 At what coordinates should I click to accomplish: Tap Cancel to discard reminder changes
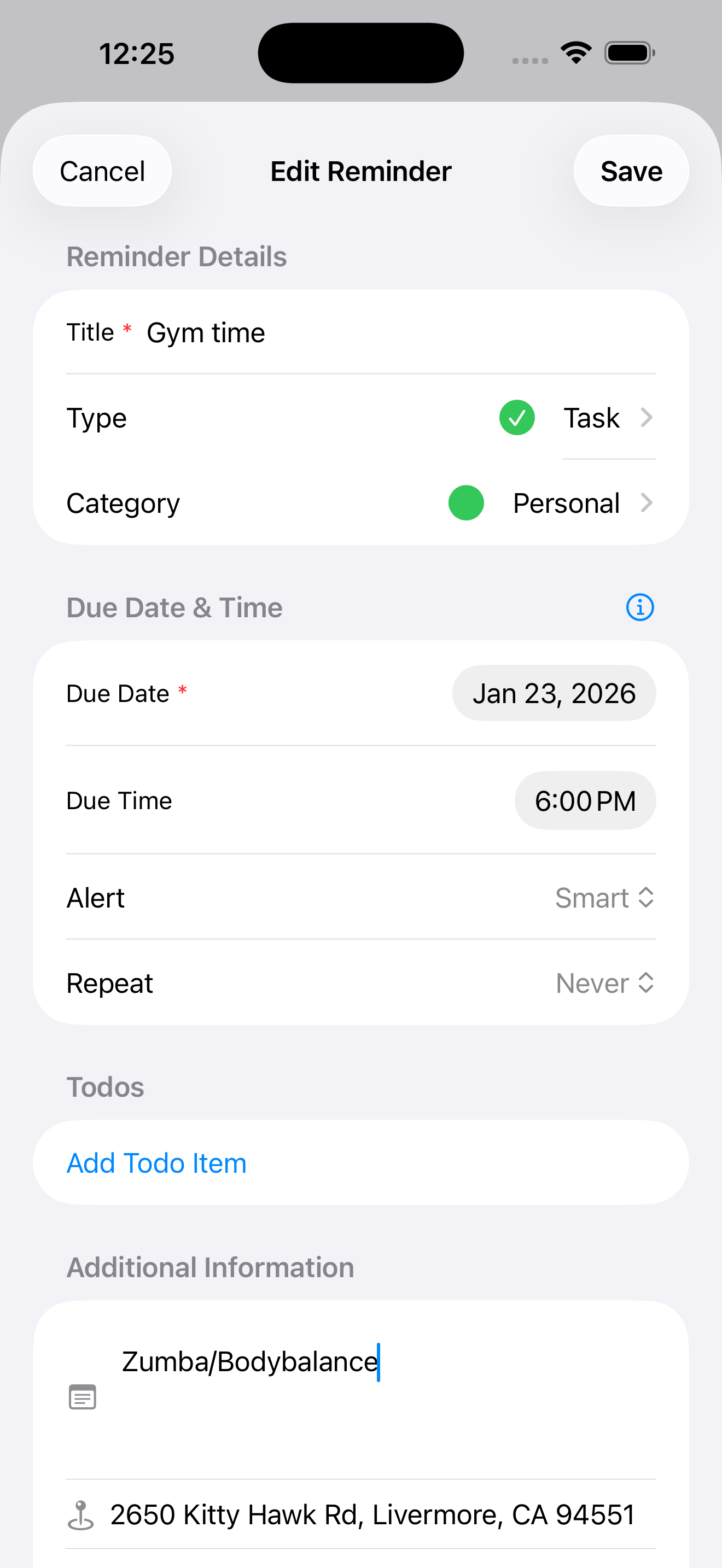[x=102, y=171]
